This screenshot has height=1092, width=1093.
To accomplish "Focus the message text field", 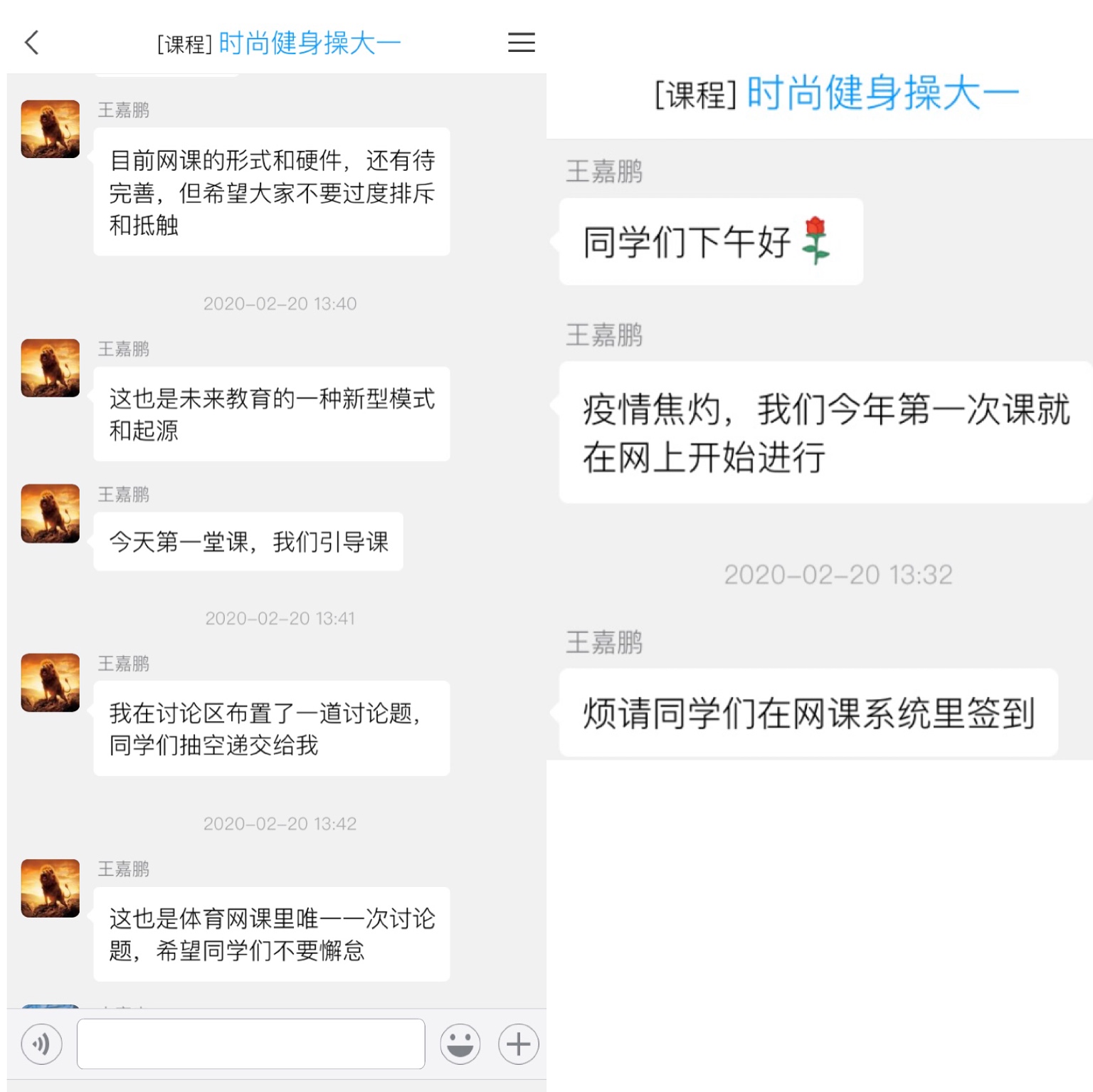I will [x=250, y=1044].
